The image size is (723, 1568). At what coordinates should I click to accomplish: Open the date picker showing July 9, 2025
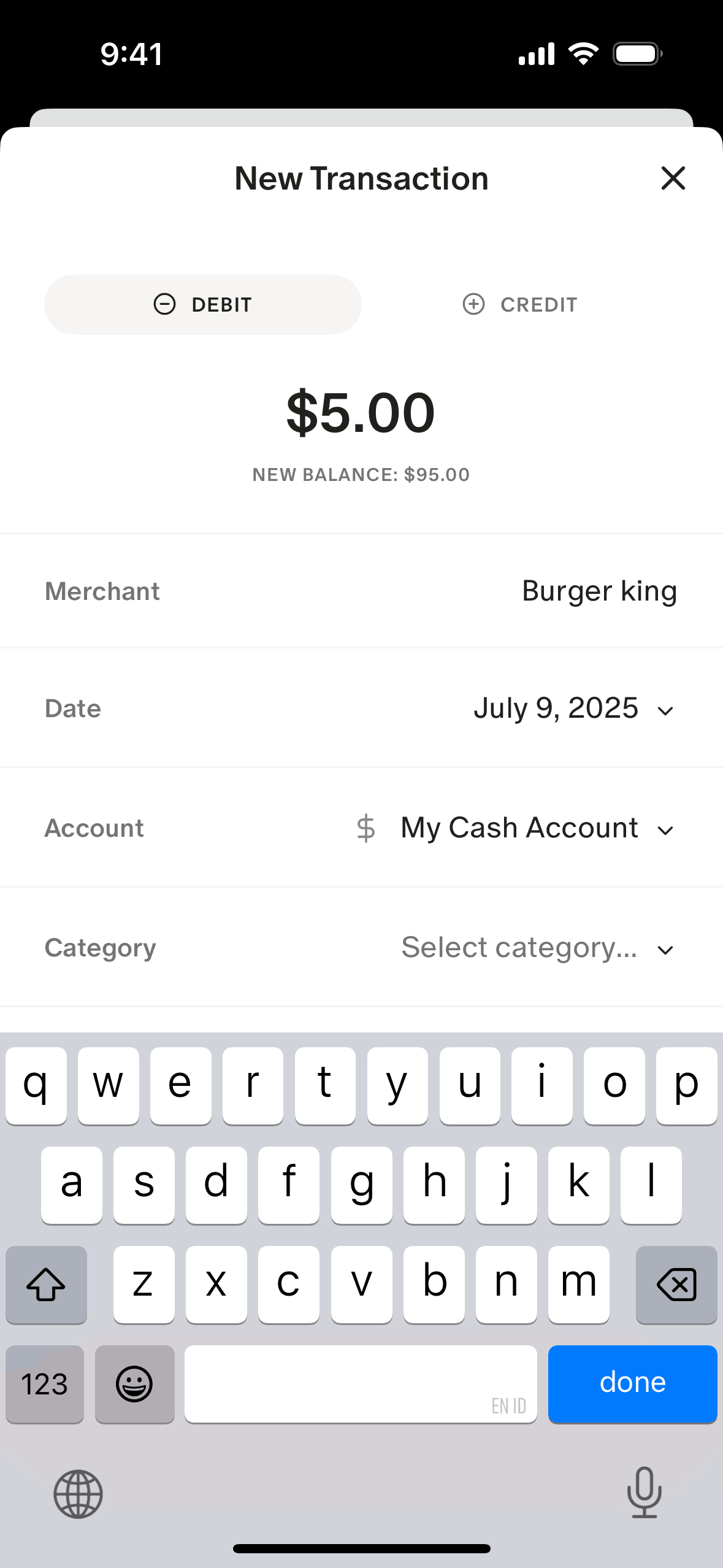[x=573, y=709]
